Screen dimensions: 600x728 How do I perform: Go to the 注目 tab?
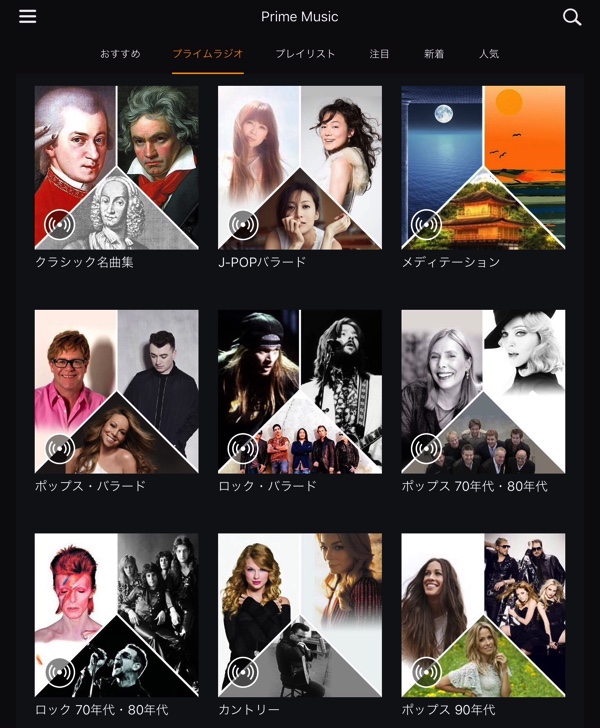[x=379, y=54]
